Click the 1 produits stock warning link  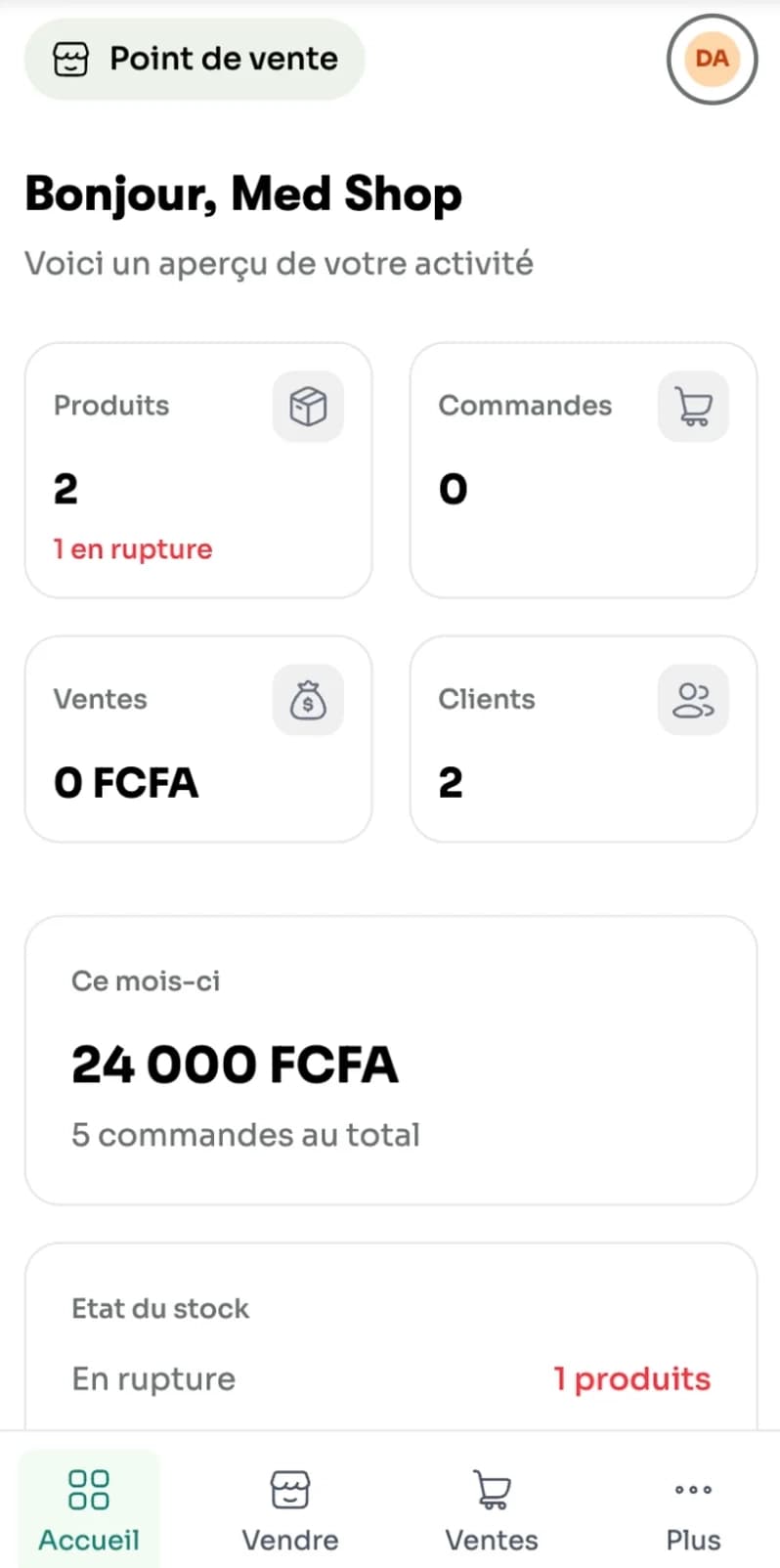[x=631, y=1378]
